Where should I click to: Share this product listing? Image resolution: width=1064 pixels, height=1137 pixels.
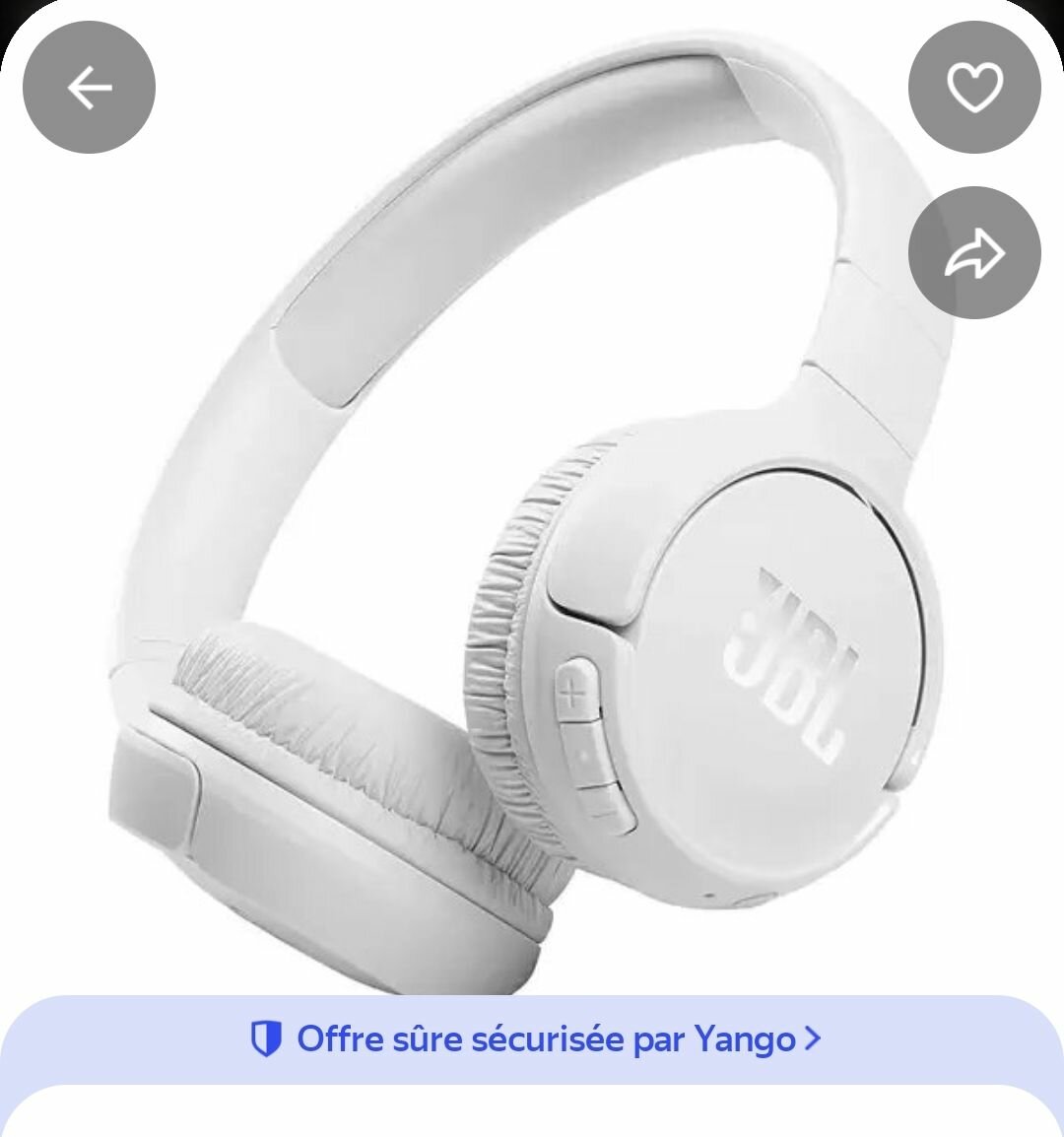(x=974, y=253)
